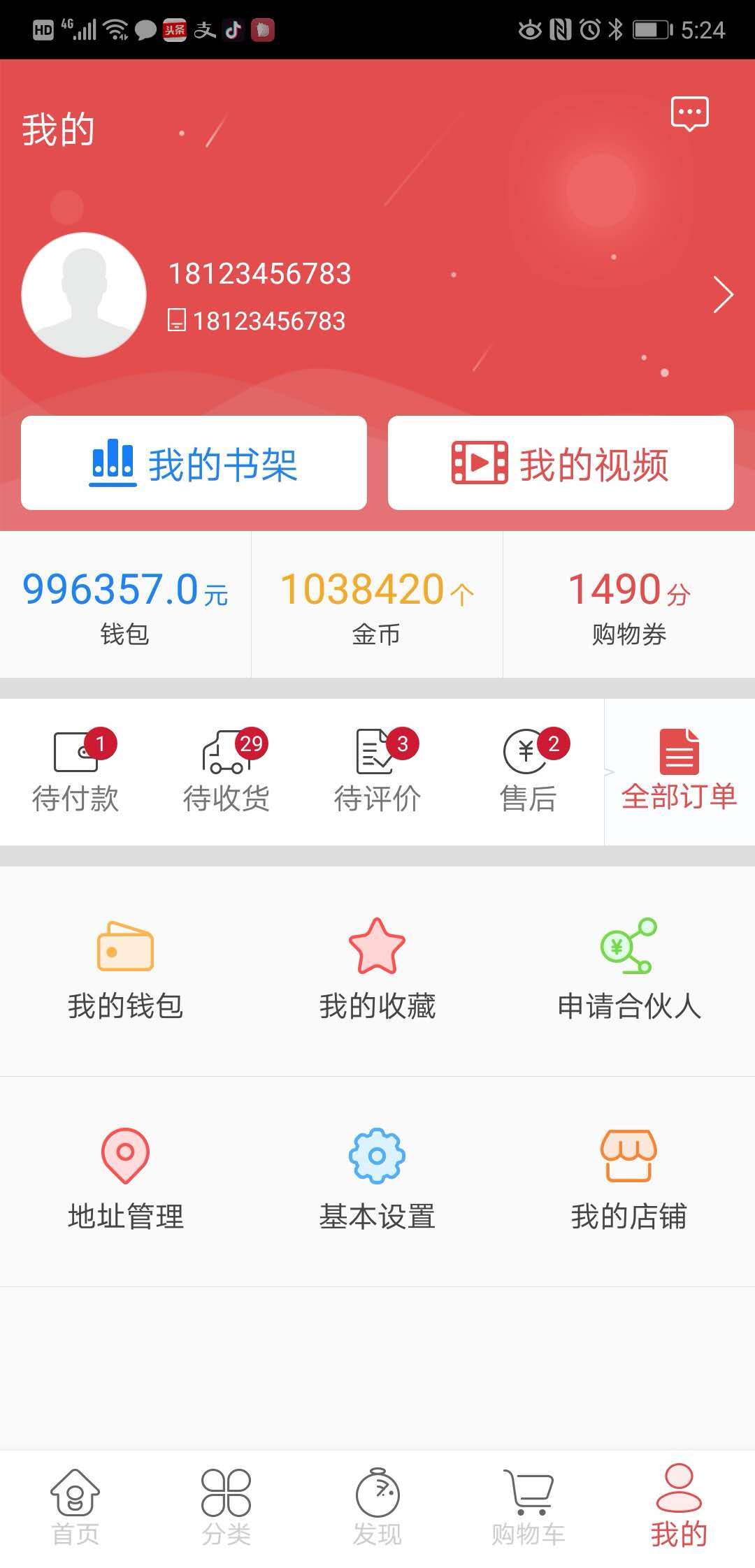View 全部订单 all orders
This screenshot has width=755, height=1568.
coord(679,771)
